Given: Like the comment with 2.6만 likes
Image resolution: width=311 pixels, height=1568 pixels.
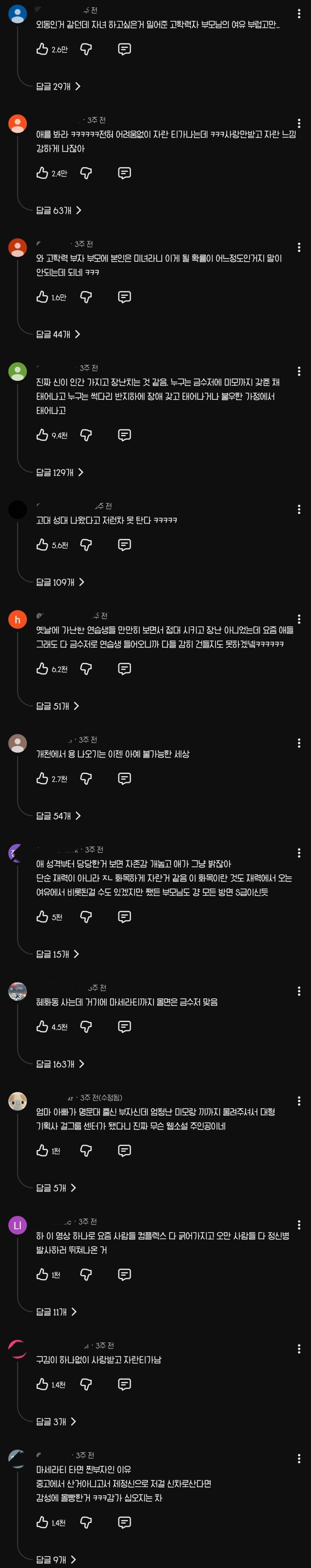Looking at the screenshot, I should pyautogui.click(x=42, y=49).
